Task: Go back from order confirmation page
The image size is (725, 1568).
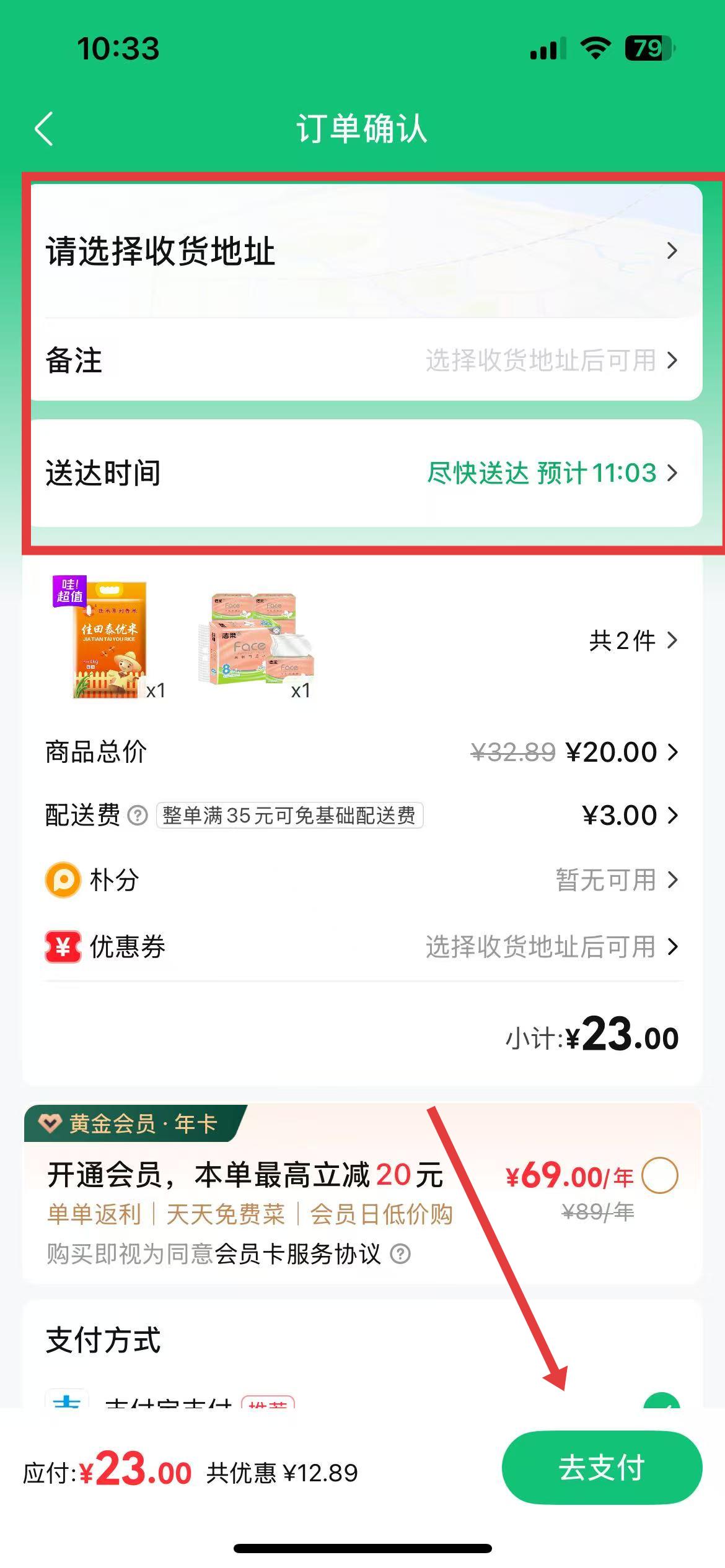Action: tap(44, 129)
